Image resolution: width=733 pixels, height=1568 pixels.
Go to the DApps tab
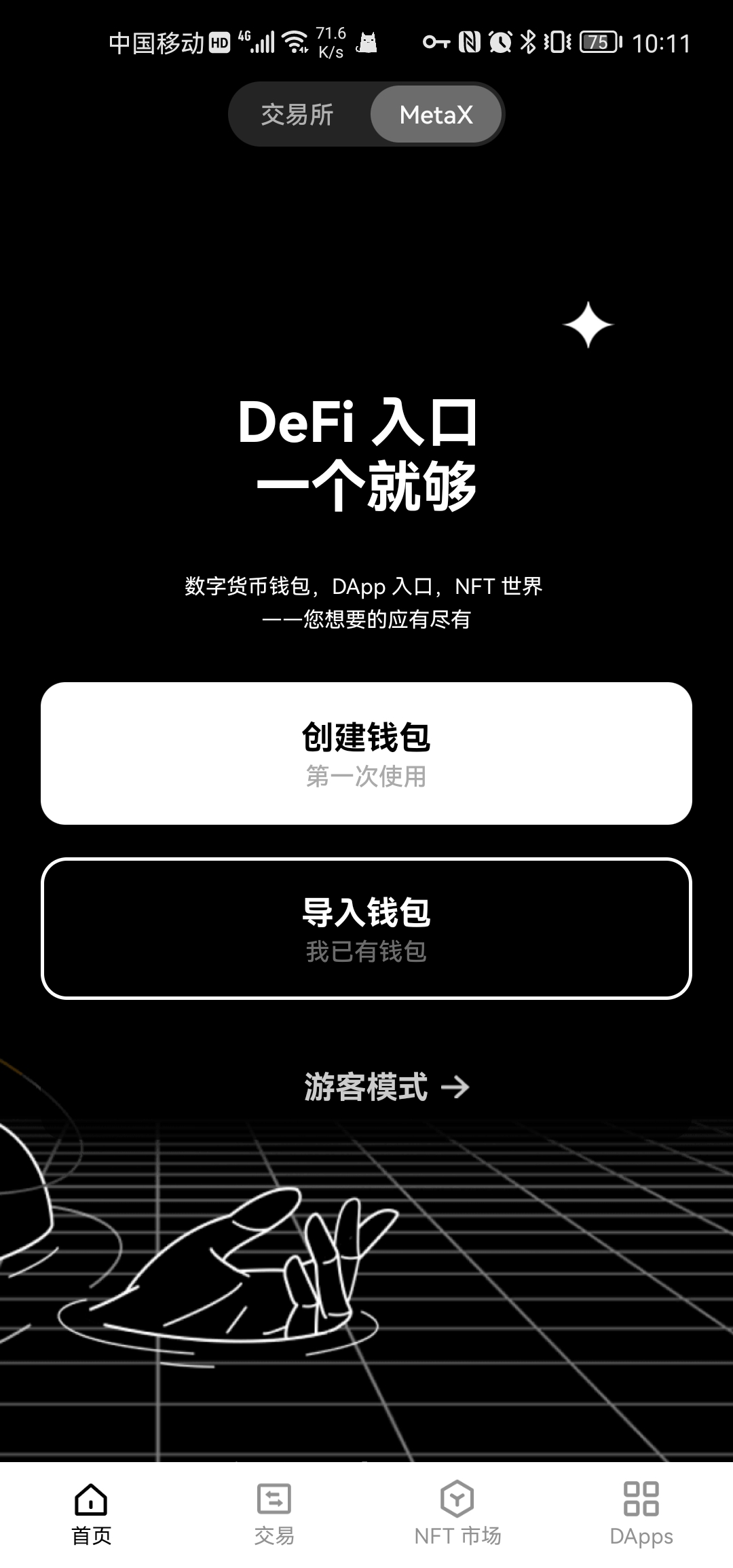click(641, 1514)
